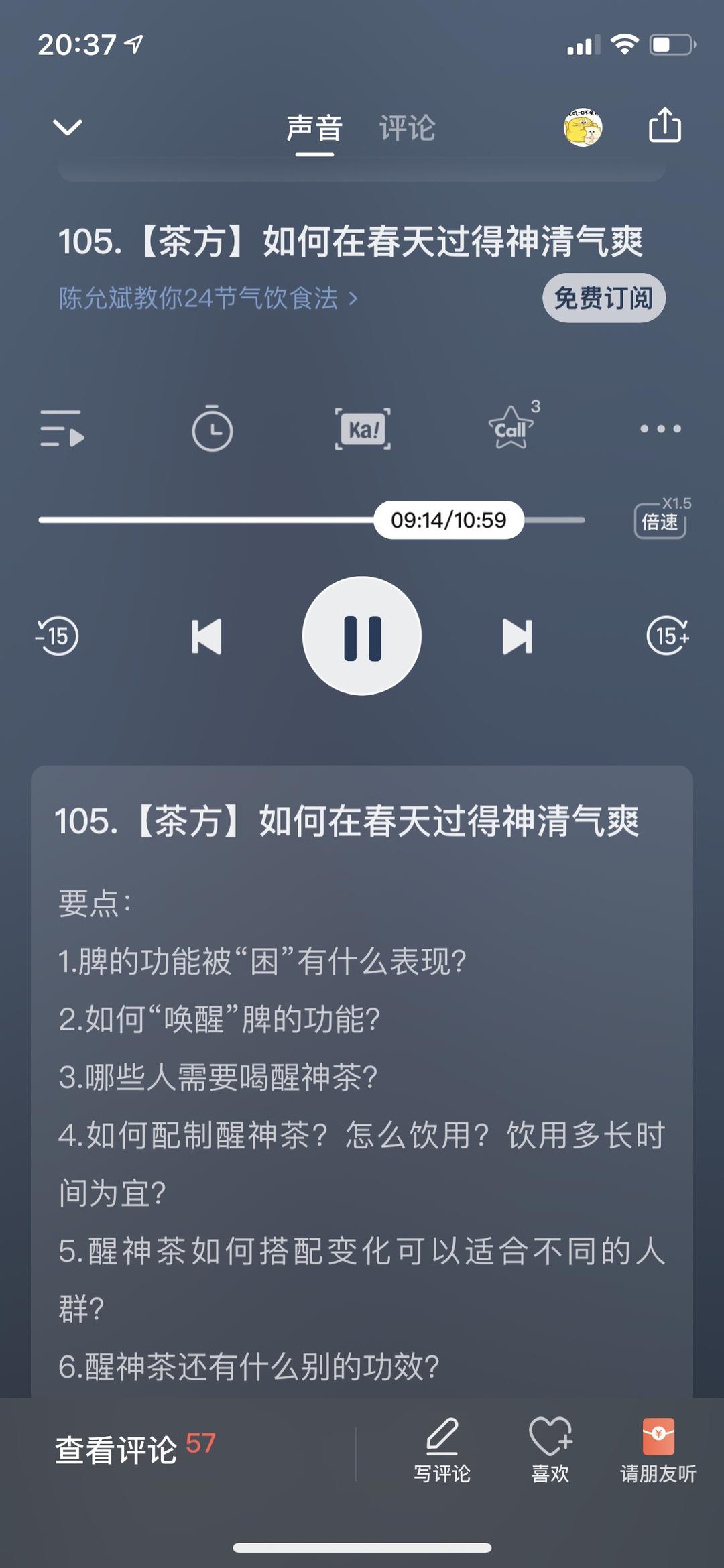Write a comment with 写评论
This screenshot has height=1568, width=724.
click(442, 1451)
